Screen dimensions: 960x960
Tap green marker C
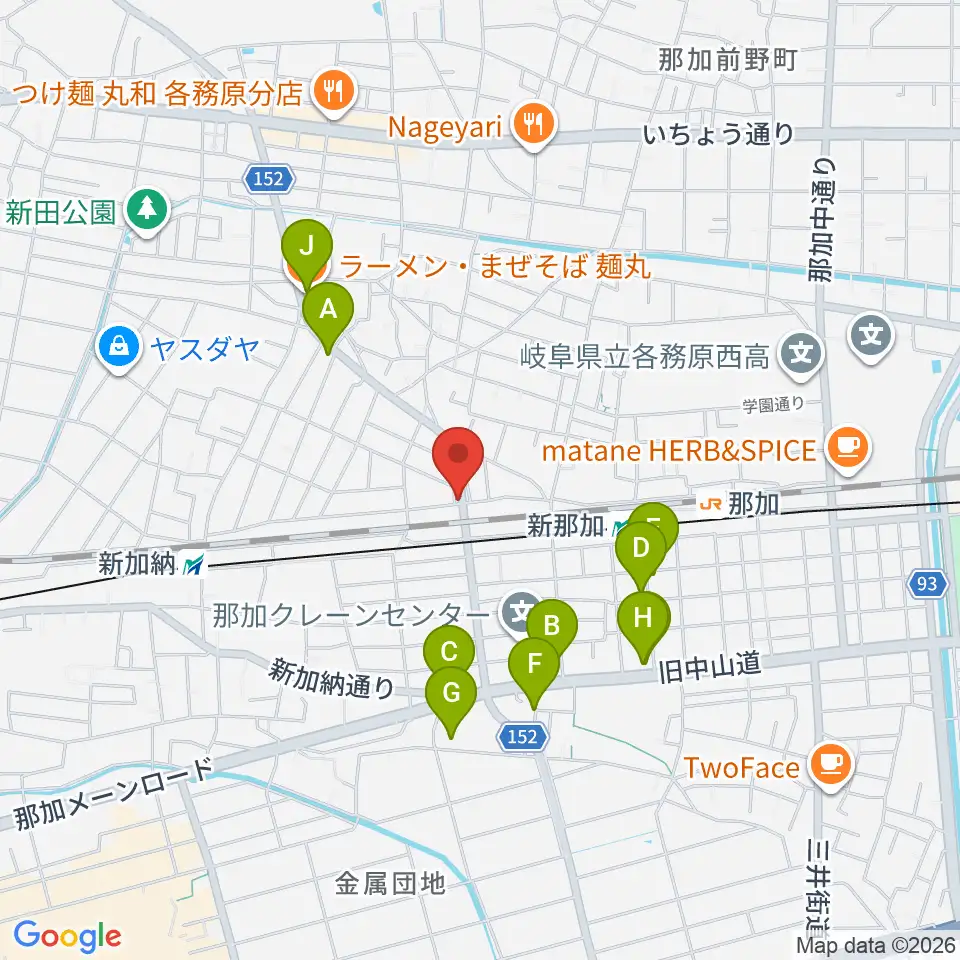point(449,650)
